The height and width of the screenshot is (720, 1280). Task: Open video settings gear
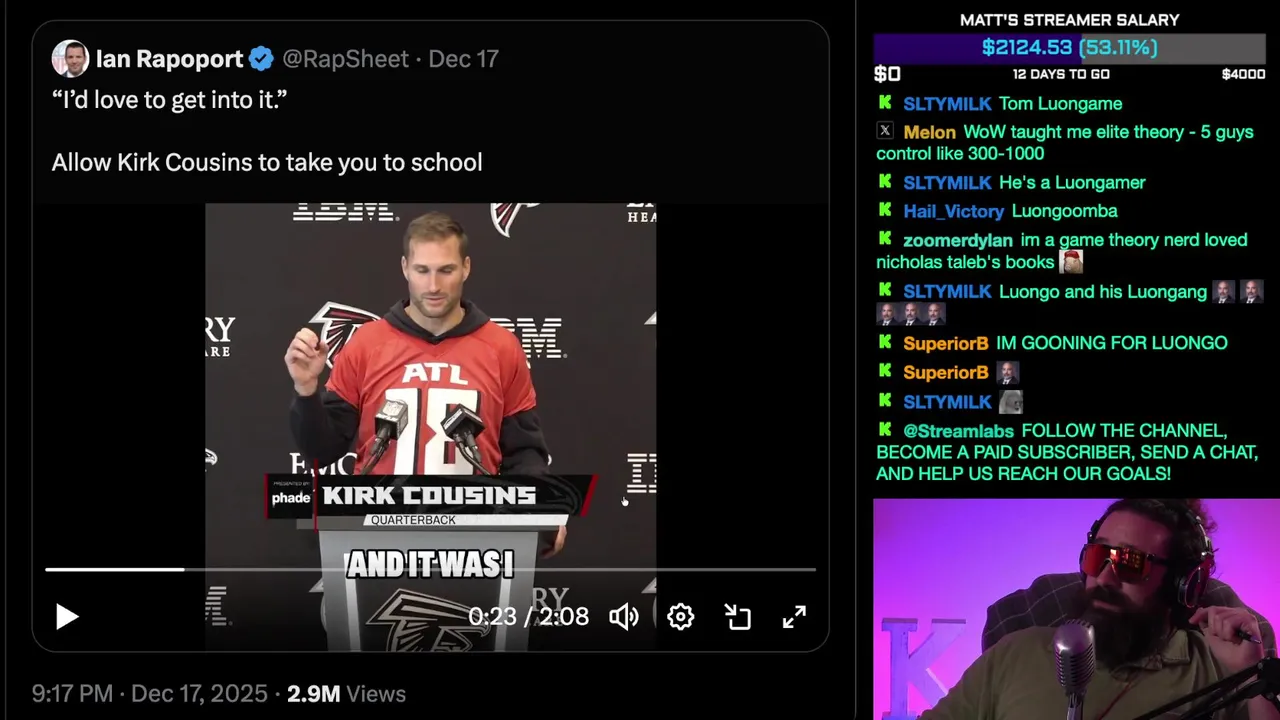click(x=681, y=617)
